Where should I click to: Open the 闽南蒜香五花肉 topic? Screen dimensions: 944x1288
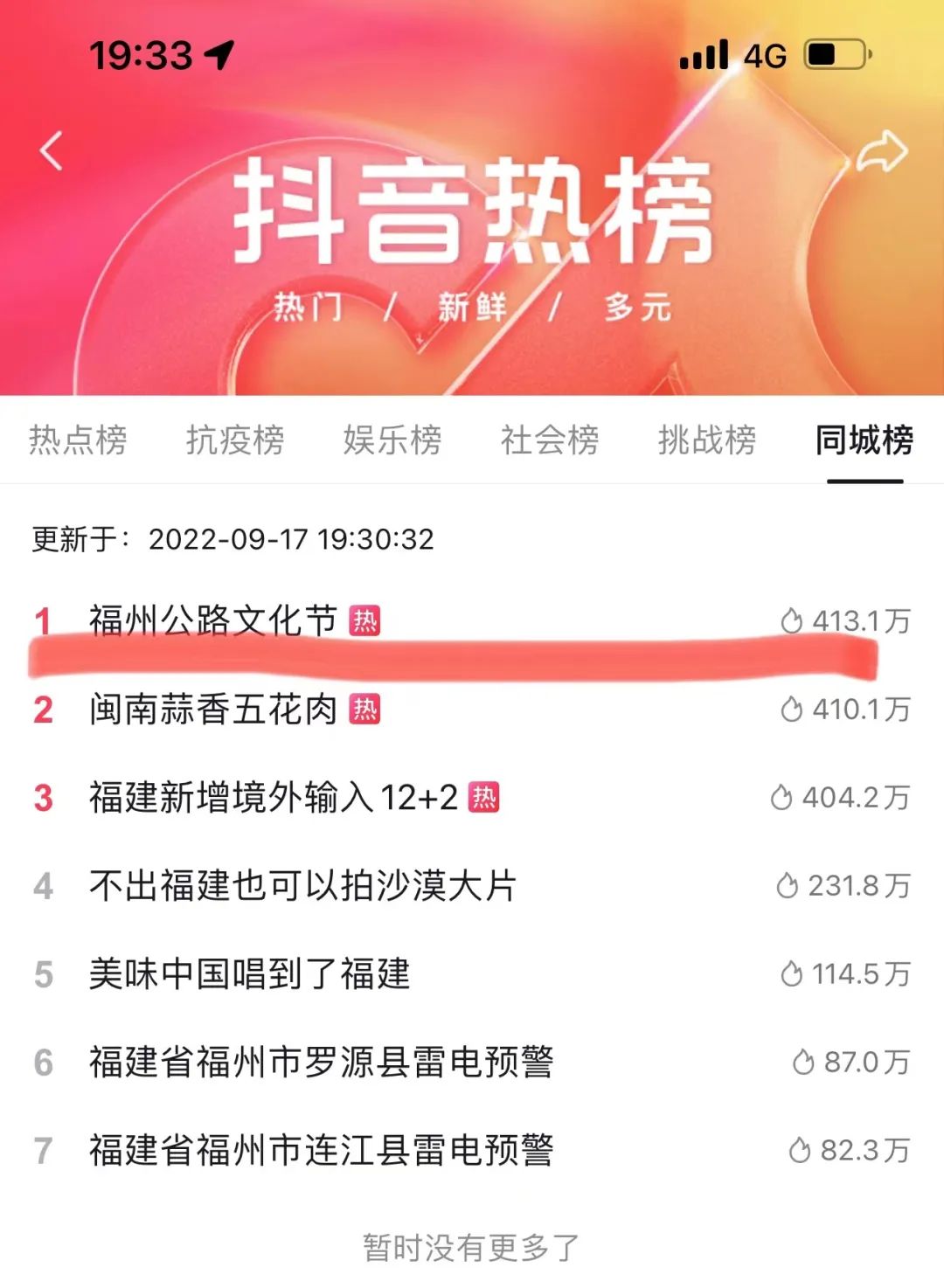click(x=213, y=710)
